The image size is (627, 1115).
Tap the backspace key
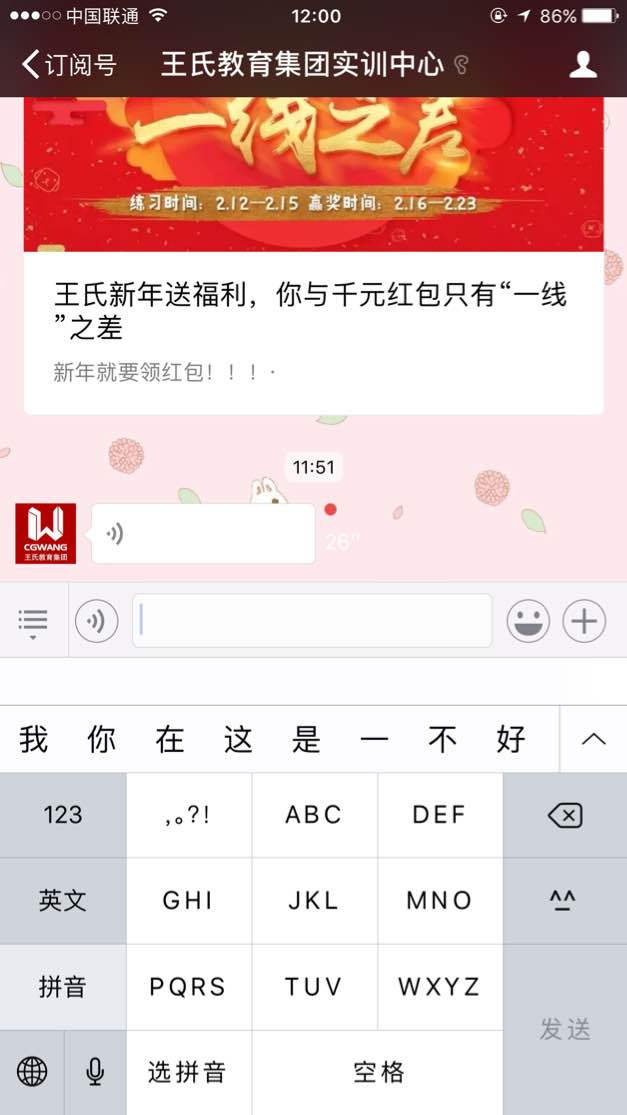point(565,815)
